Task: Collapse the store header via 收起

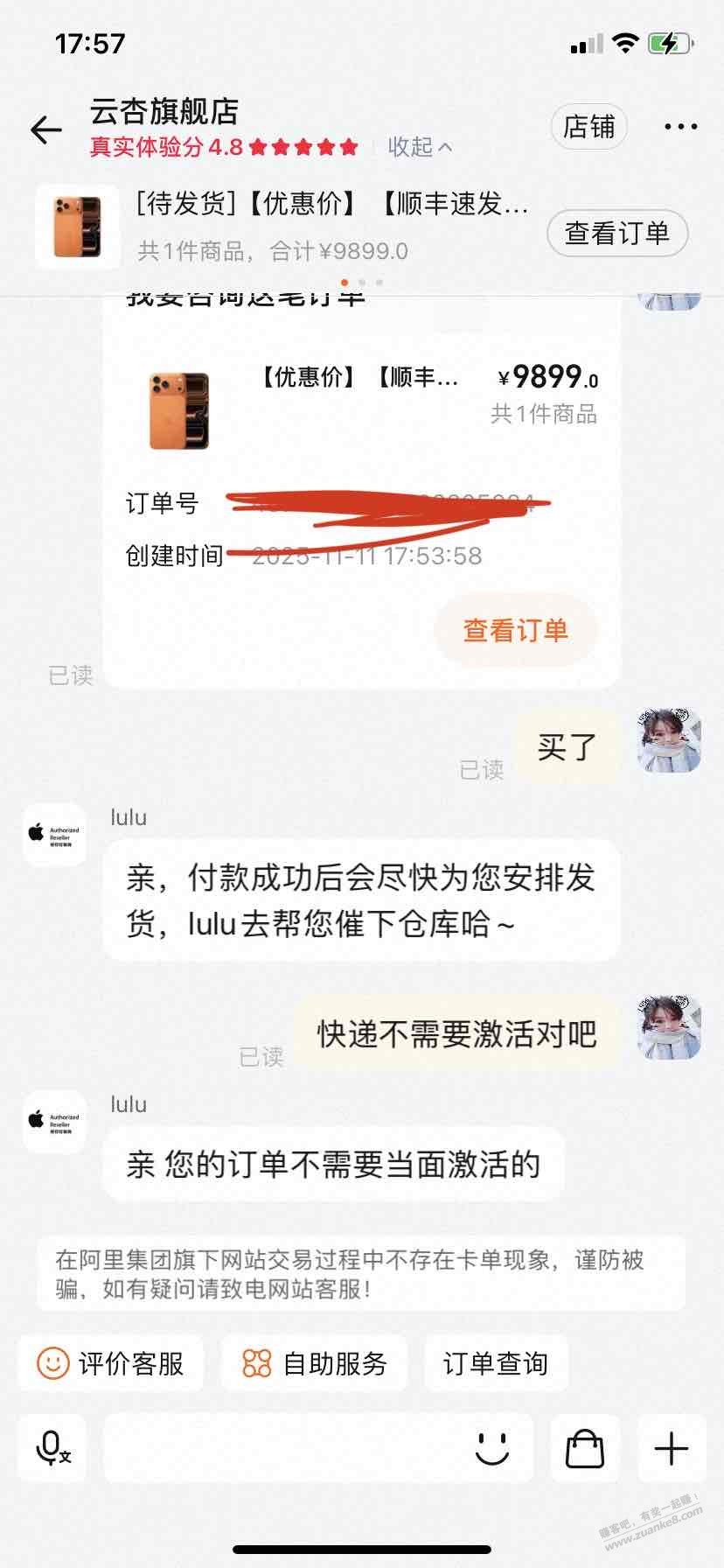Action: pyautogui.click(x=420, y=147)
